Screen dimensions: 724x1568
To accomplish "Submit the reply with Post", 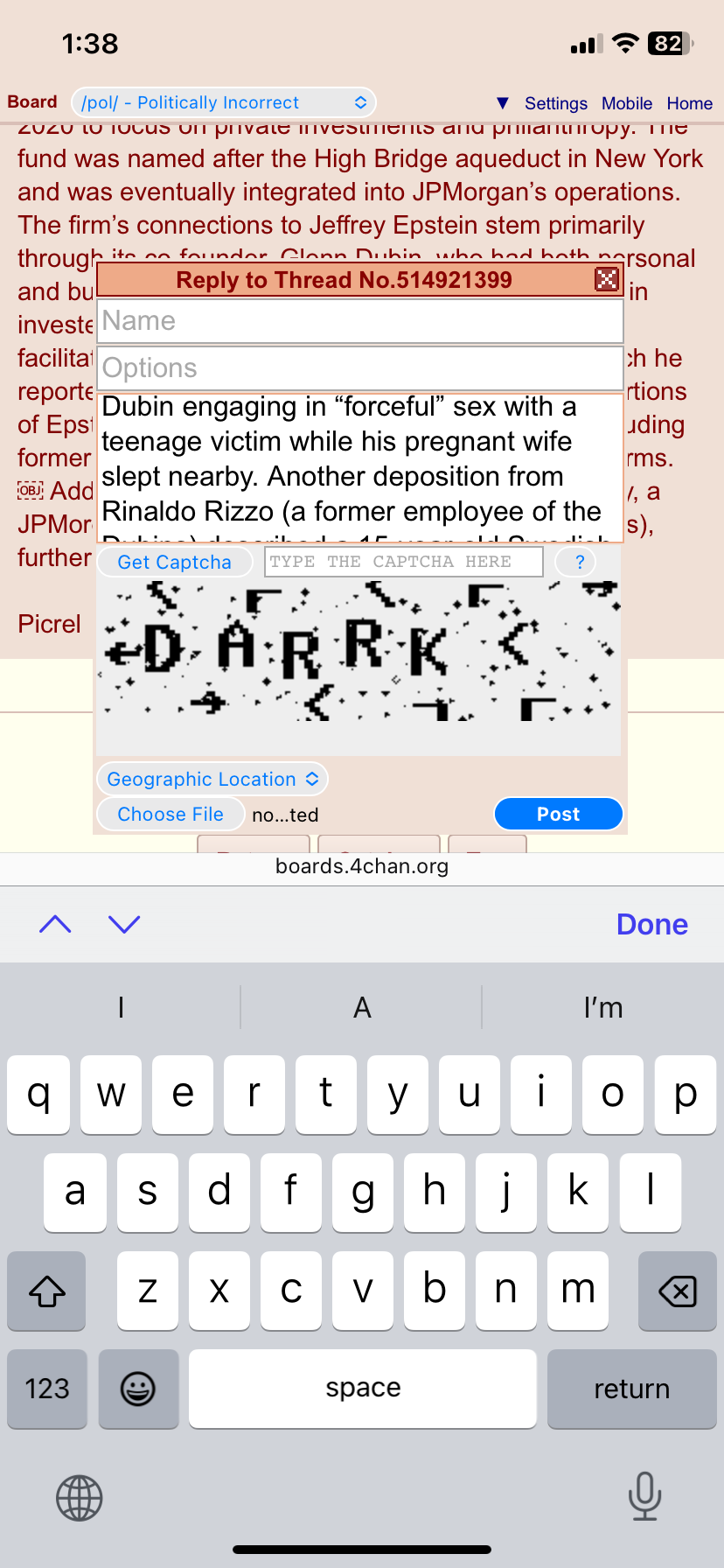I will [x=558, y=814].
